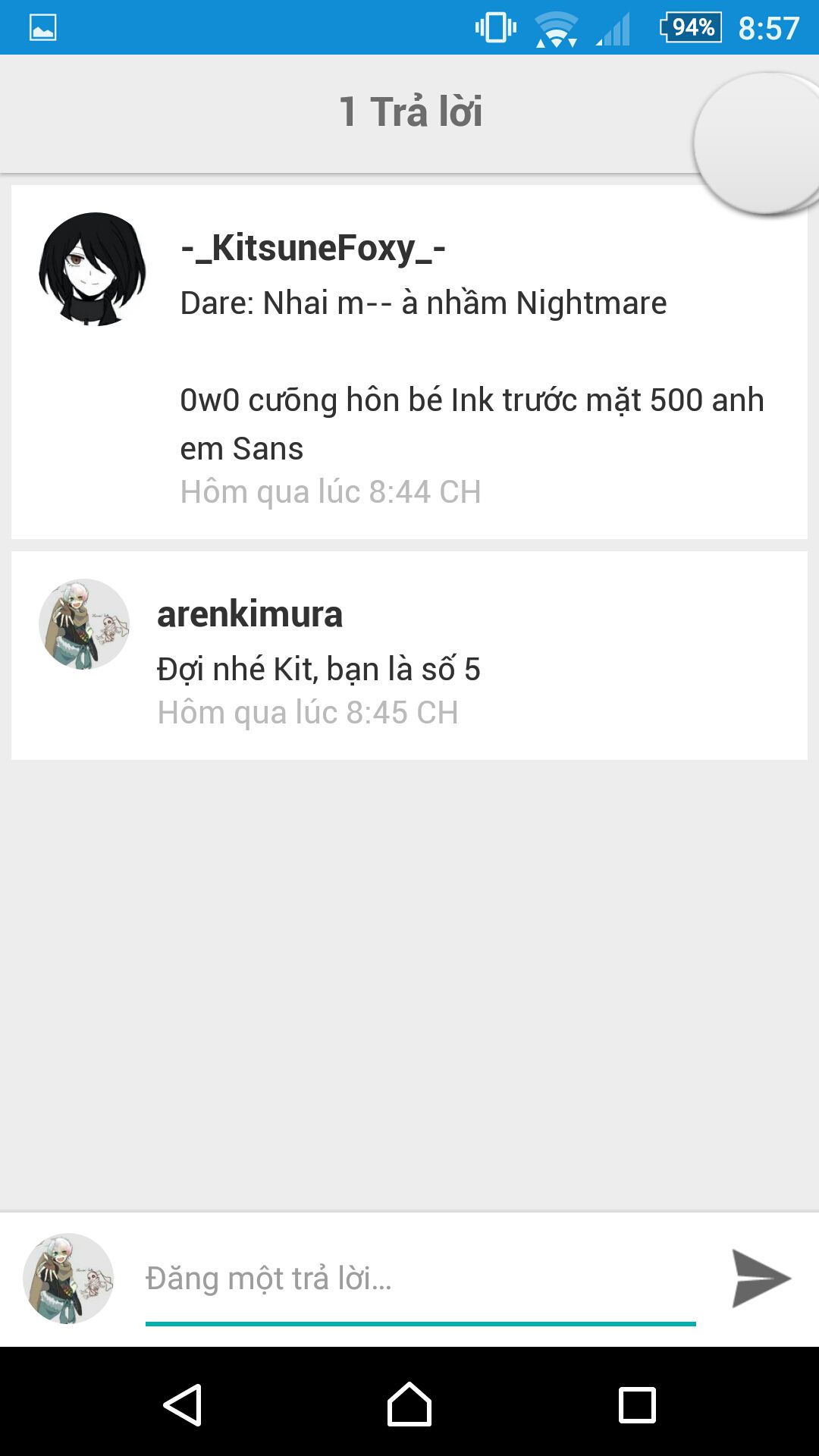Go back with the system back button
819x1456 pixels.
(x=183, y=1404)
